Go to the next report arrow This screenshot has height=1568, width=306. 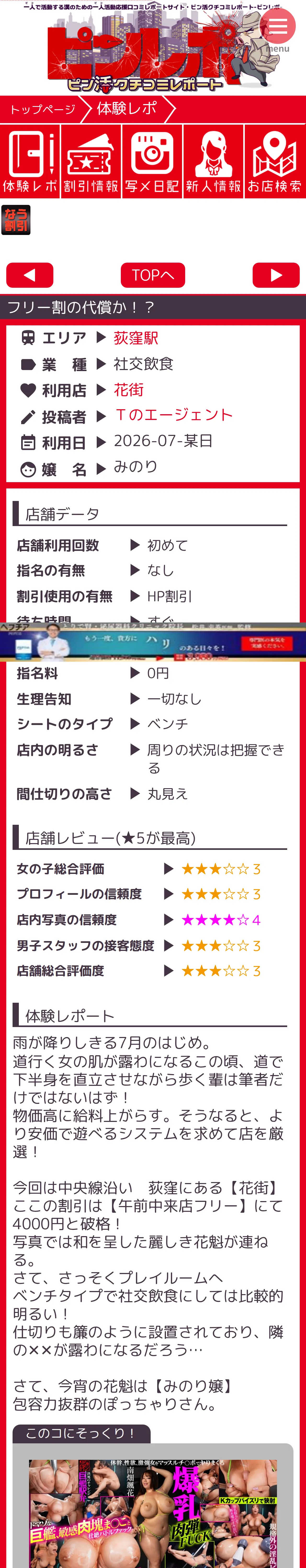276,275
